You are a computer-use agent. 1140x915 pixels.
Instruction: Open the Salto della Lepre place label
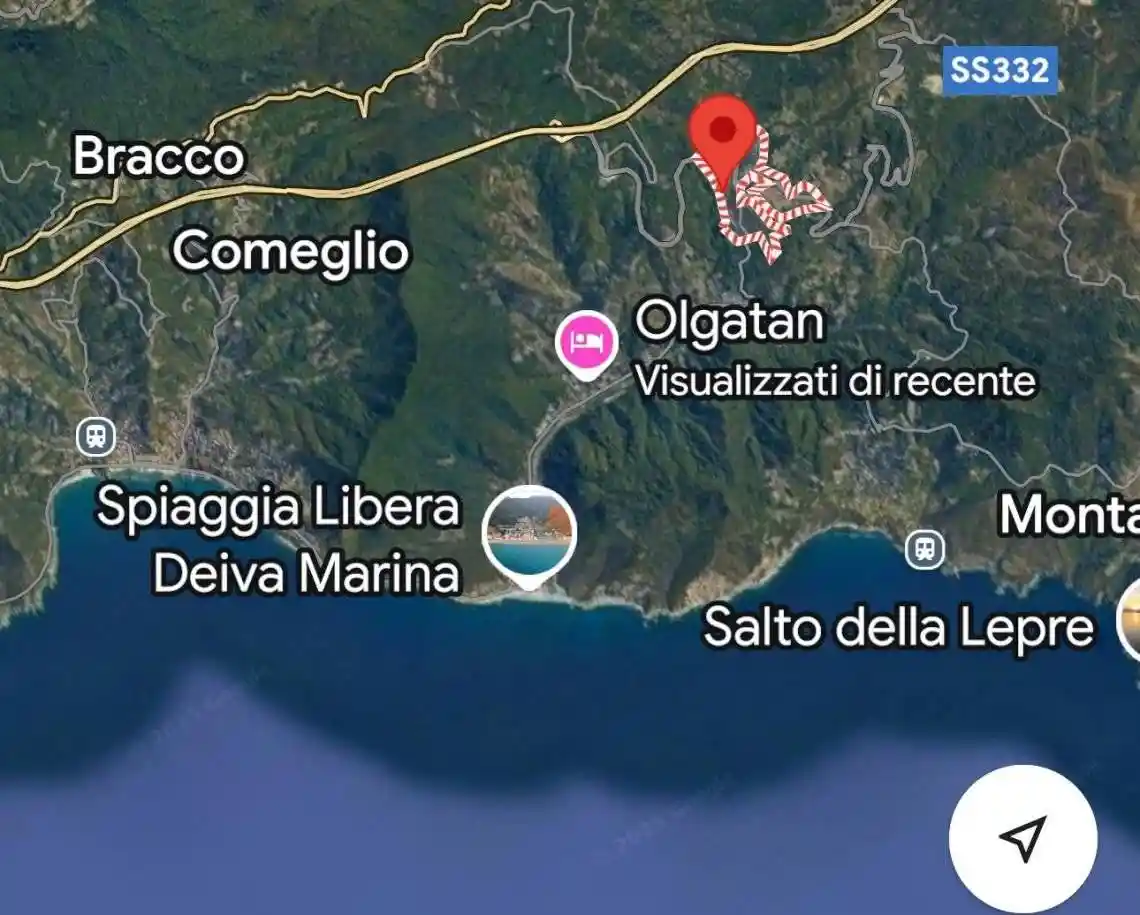[x=897, y=627]
